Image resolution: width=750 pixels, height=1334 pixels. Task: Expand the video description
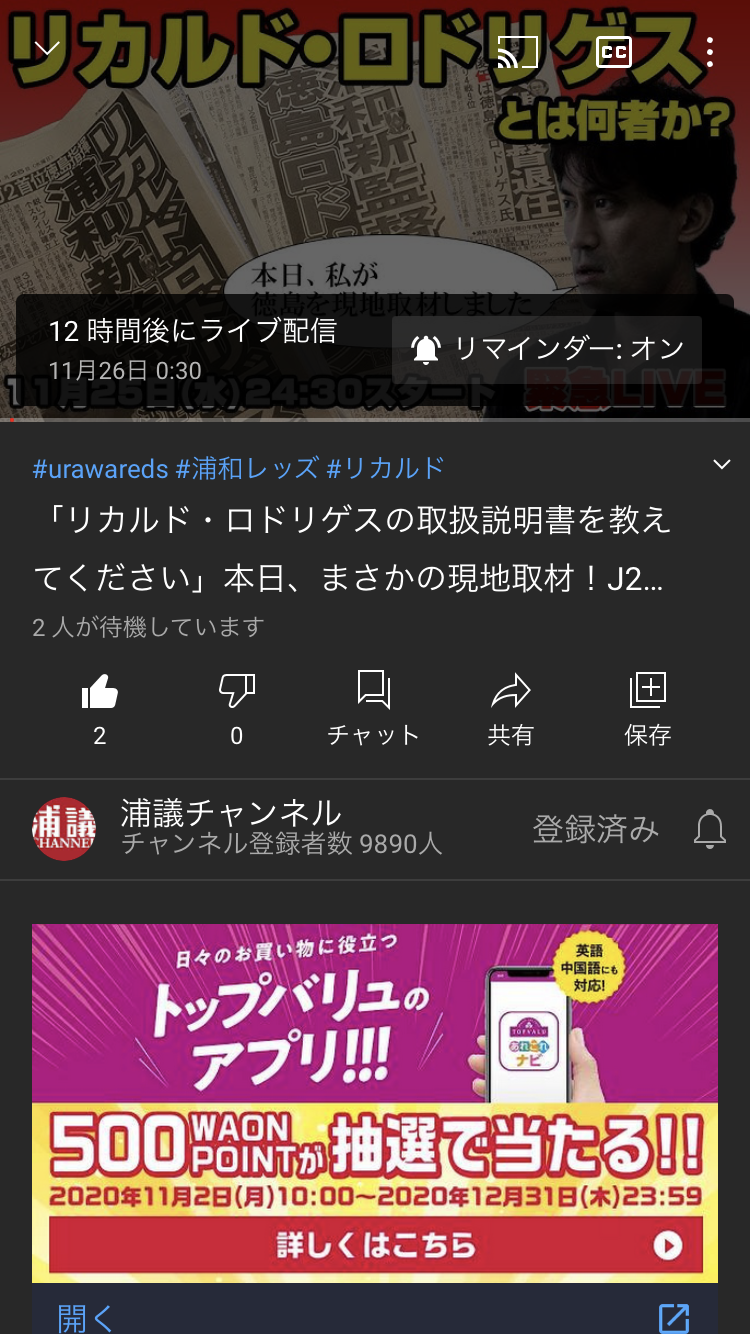tap(721, 465)
